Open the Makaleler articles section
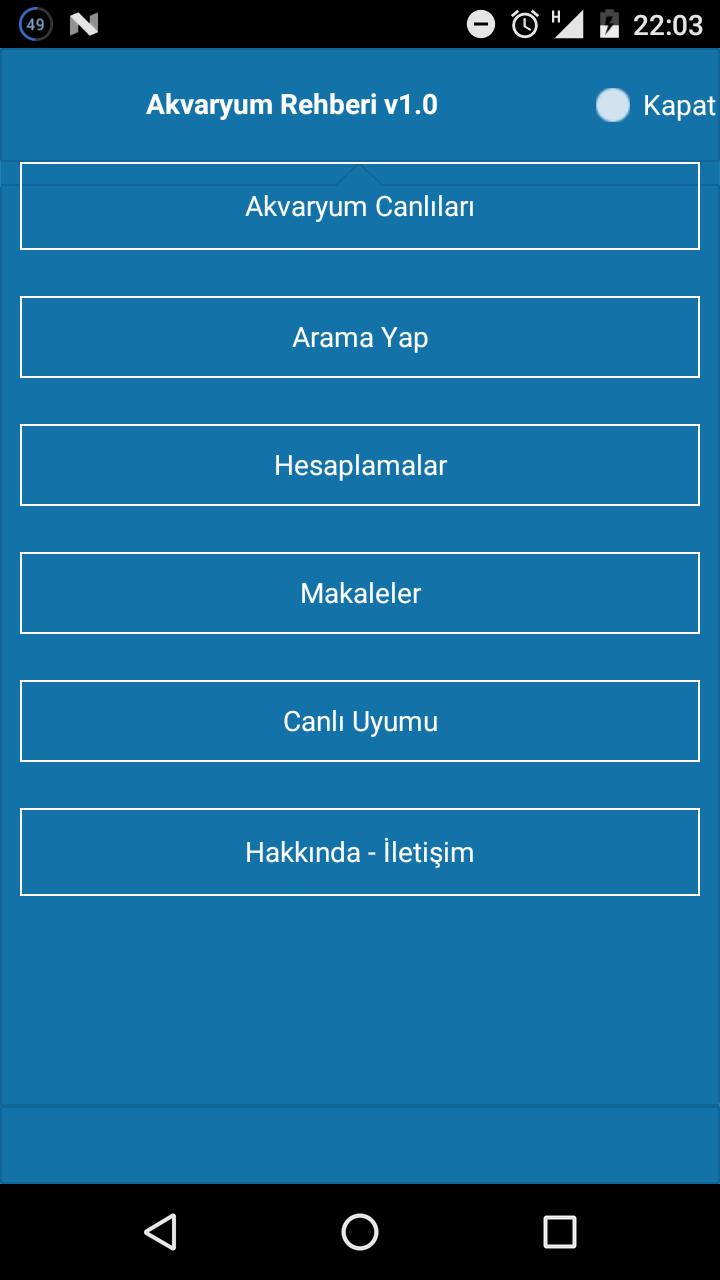This screenshot has width=720, height=1280. 360,593
